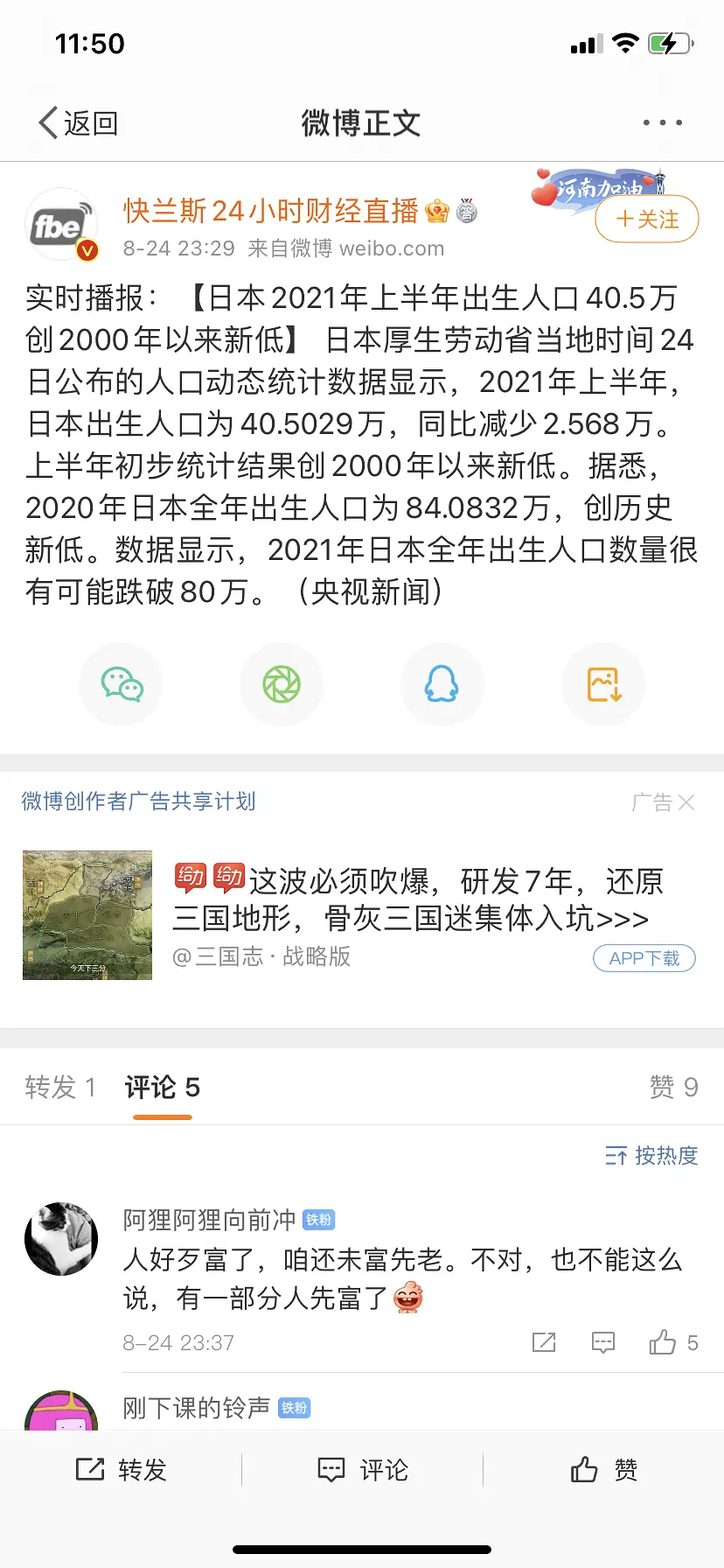View the 赞 9 likes list
Screen dimensions: 724x1568
click(673, 1088)
